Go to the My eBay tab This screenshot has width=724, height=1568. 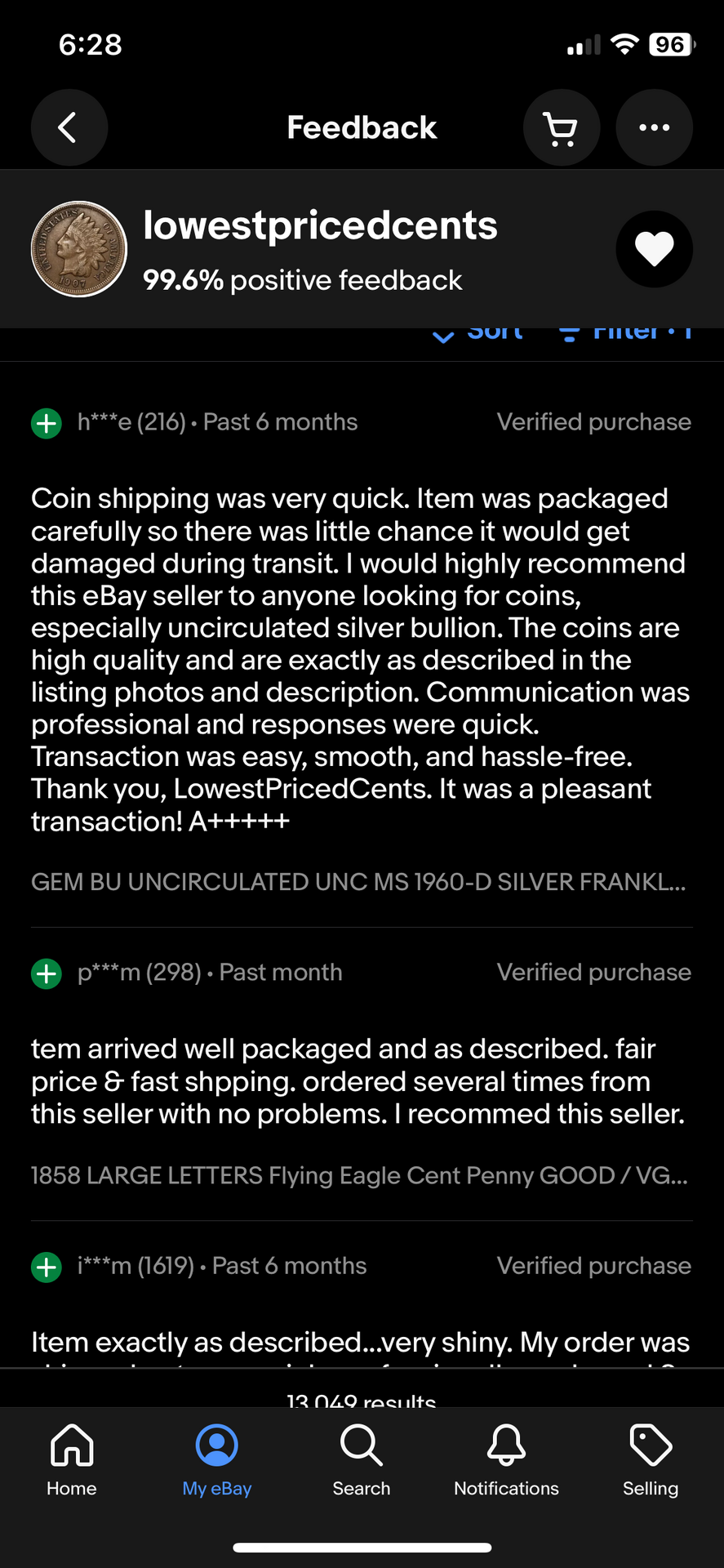(217, 1460)
